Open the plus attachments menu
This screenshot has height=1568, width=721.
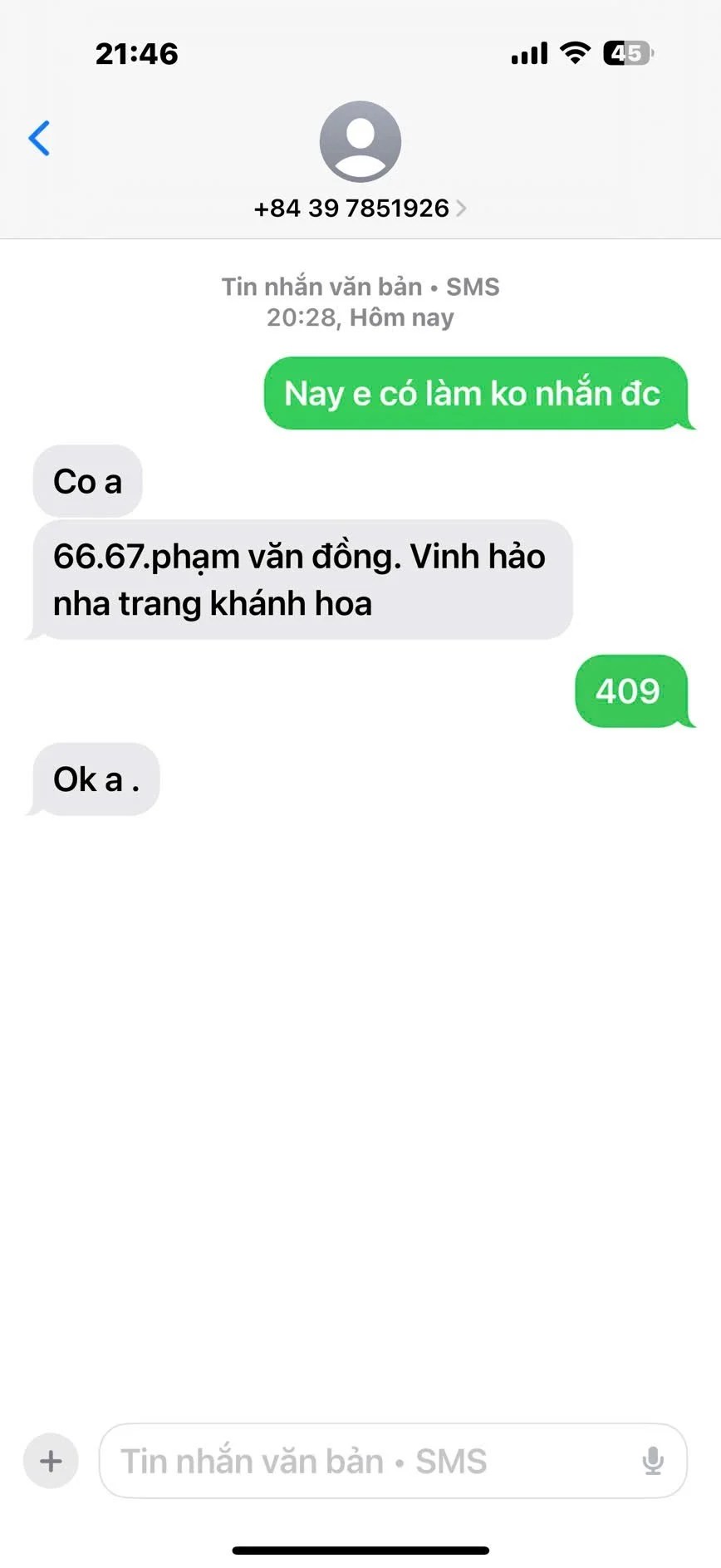click(x=51, y=1460)
